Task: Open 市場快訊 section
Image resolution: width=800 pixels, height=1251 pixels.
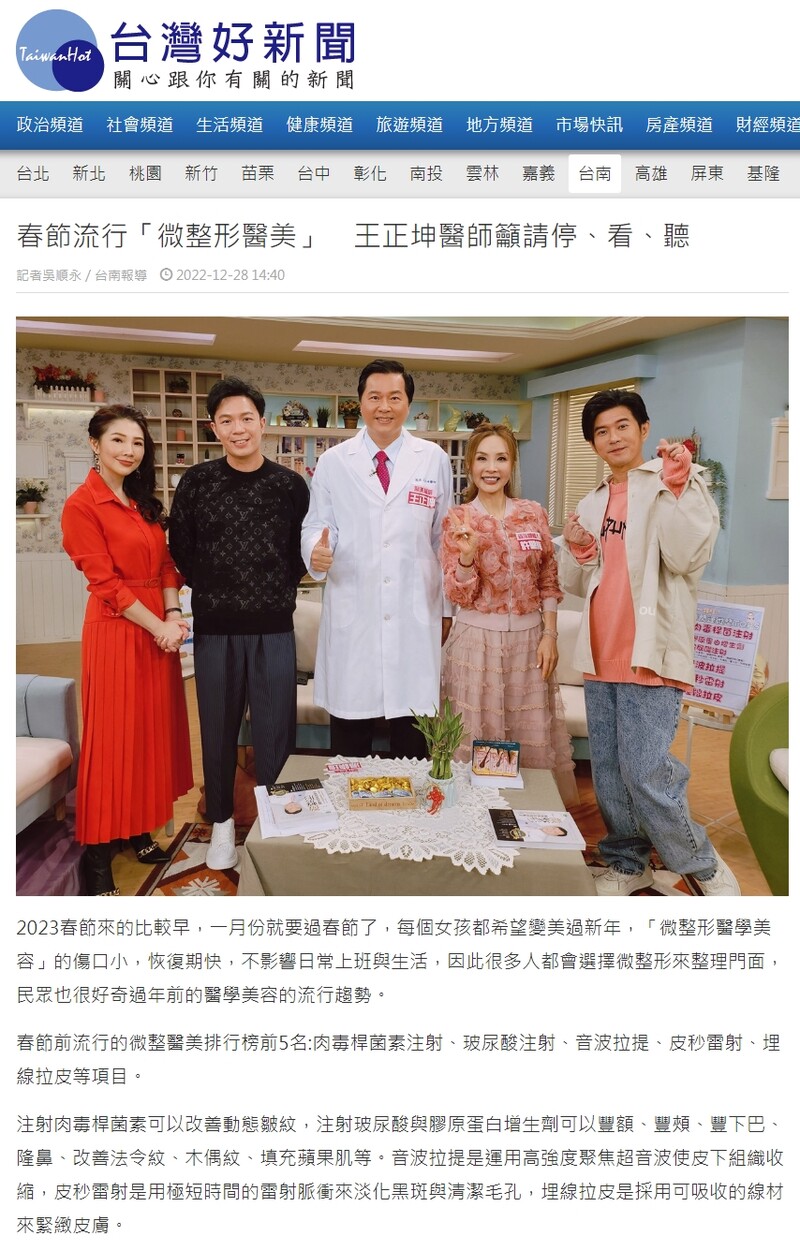Action: click(590, 125)
